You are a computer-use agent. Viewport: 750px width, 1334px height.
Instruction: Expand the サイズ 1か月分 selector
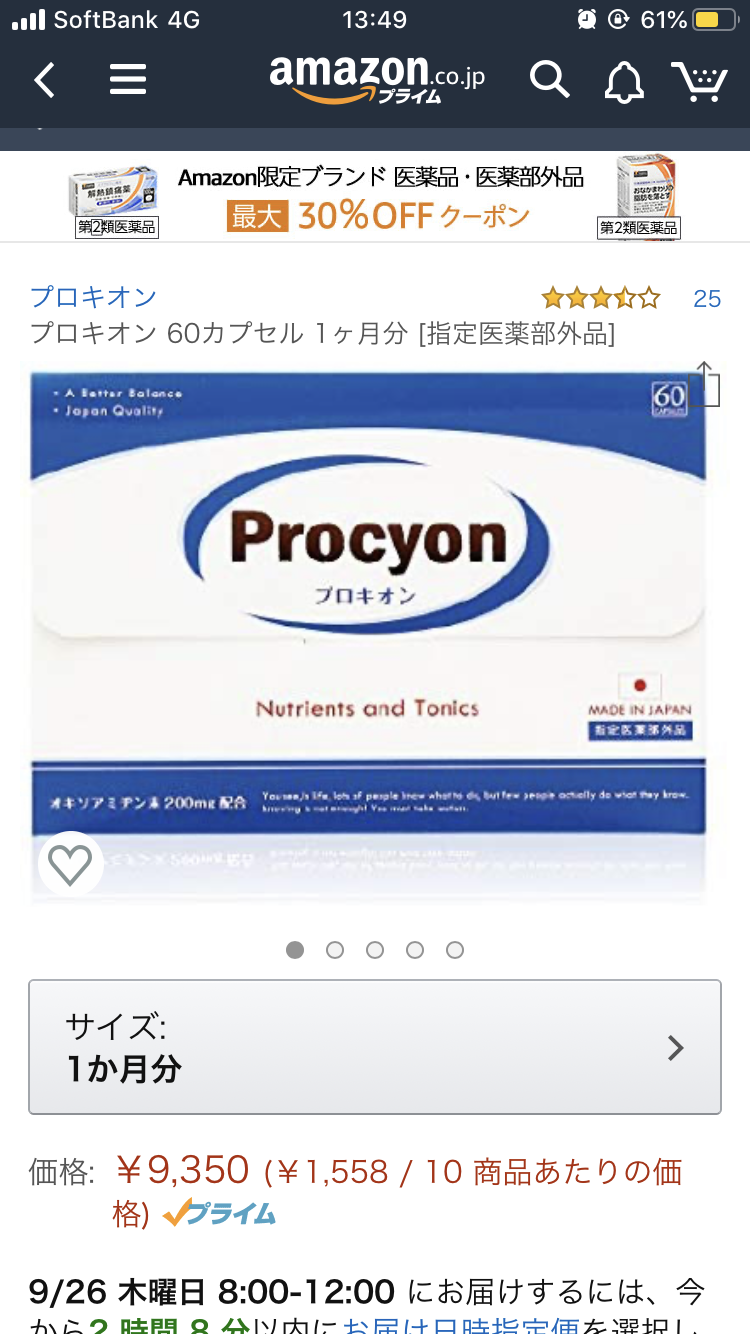[375, 1047]
